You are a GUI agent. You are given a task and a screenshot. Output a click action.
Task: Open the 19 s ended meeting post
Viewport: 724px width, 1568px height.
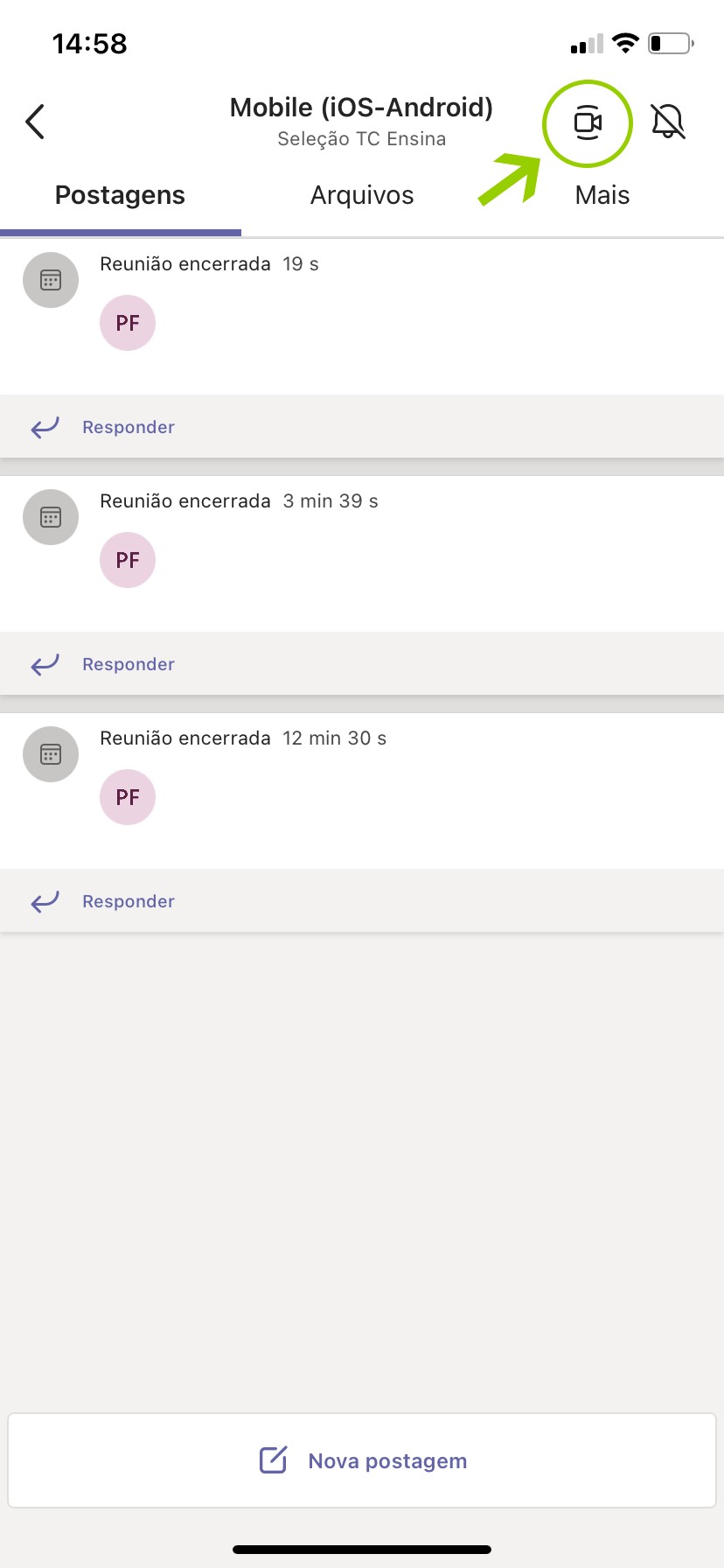209,264
